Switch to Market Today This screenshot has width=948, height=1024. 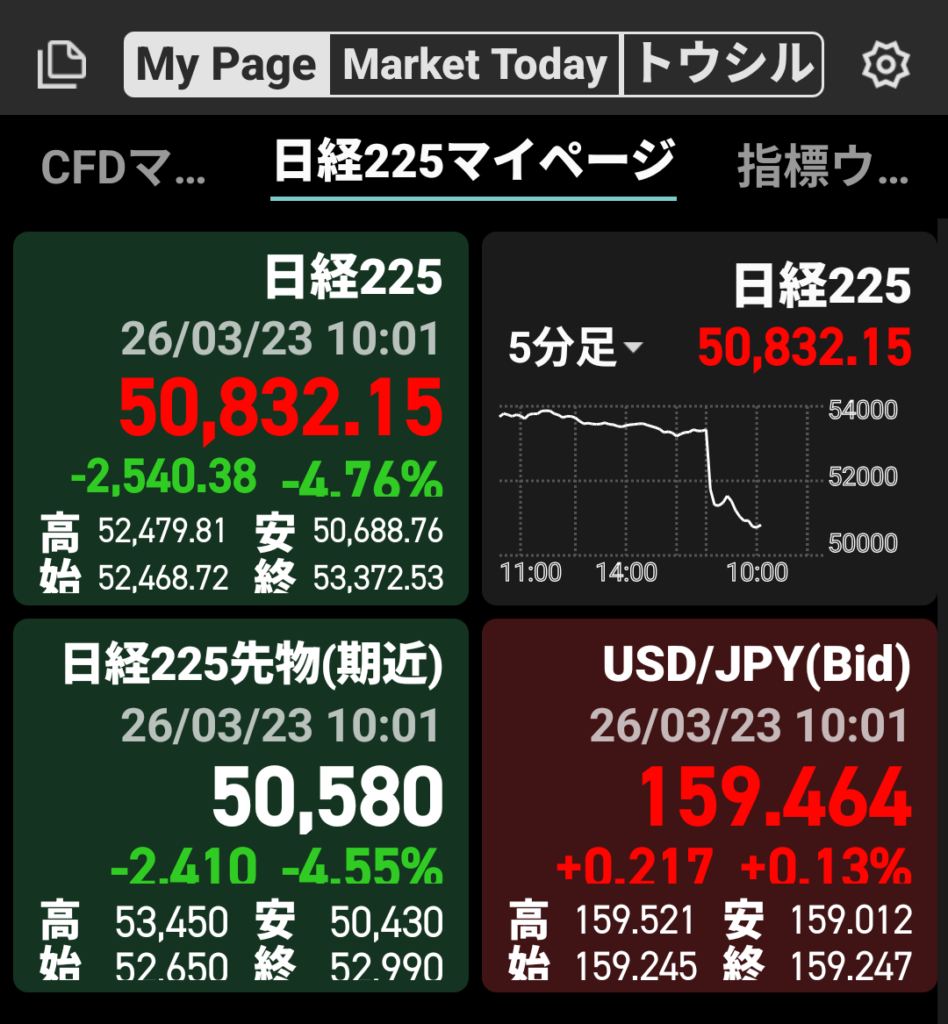click(x=475, y=66)
